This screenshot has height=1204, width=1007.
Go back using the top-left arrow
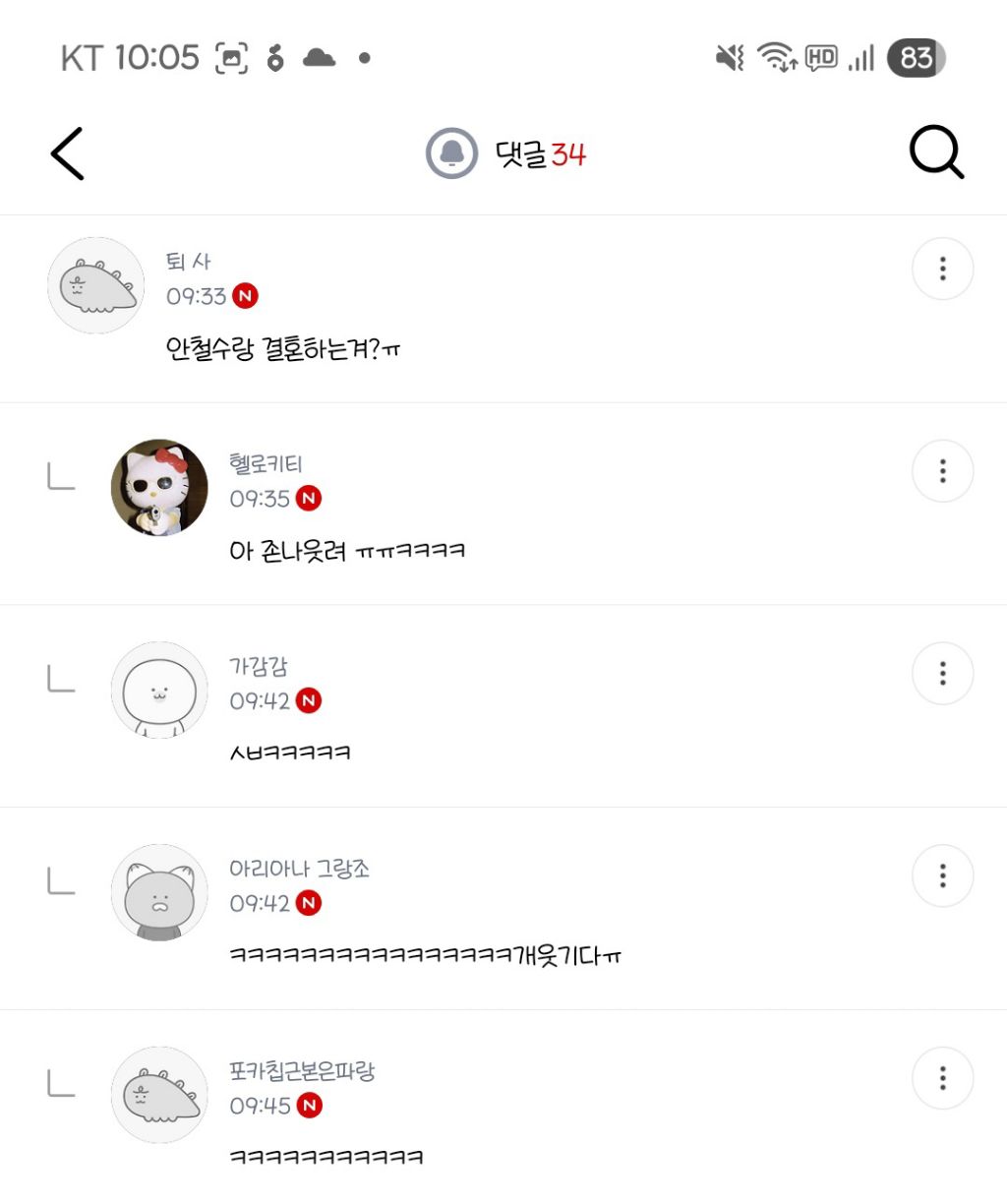(x=67, y=153)
